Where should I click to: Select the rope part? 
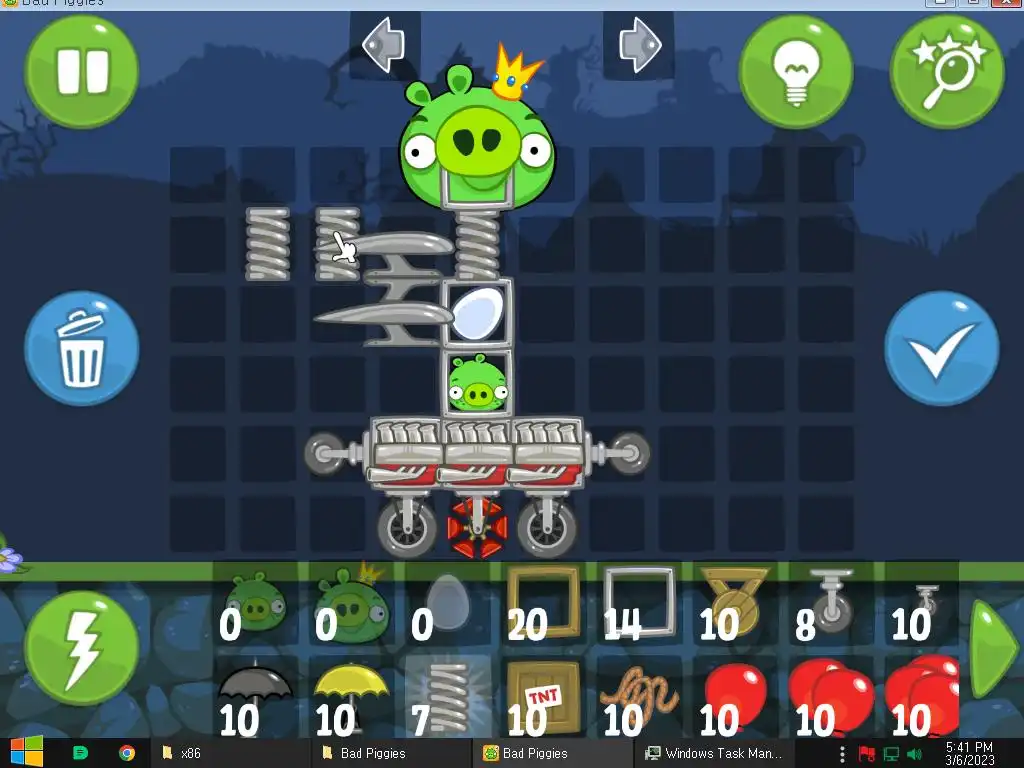638,695
